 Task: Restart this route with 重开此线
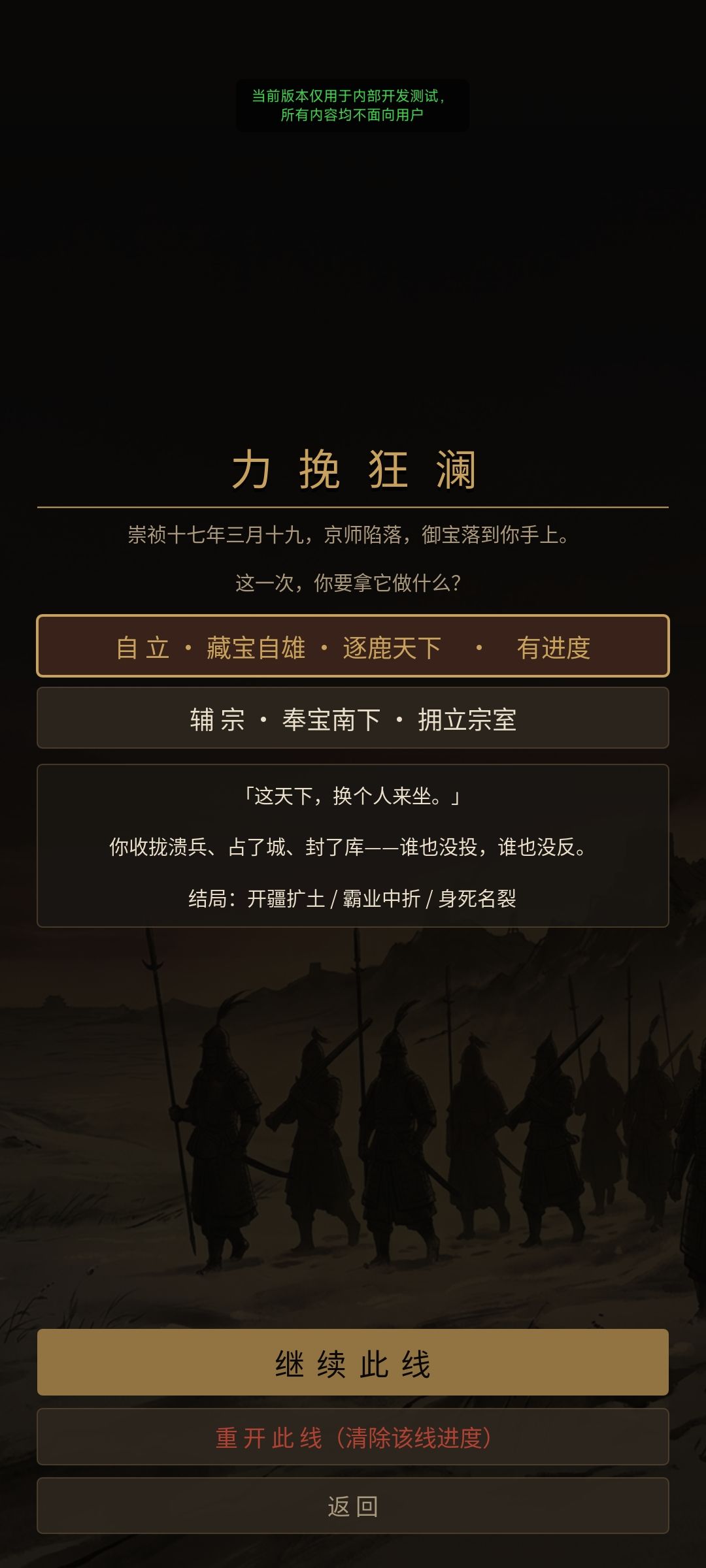(x=353, y=1437)
